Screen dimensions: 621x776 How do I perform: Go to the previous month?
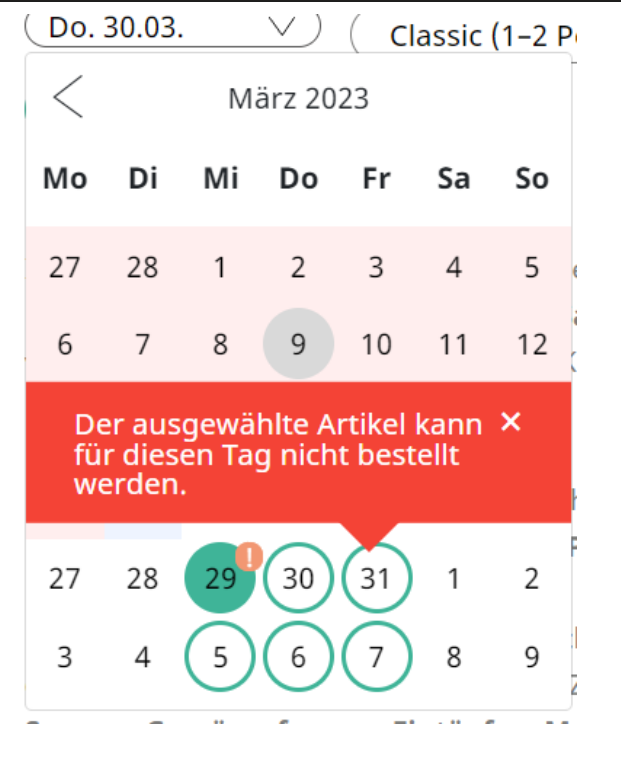click(68, 98)
